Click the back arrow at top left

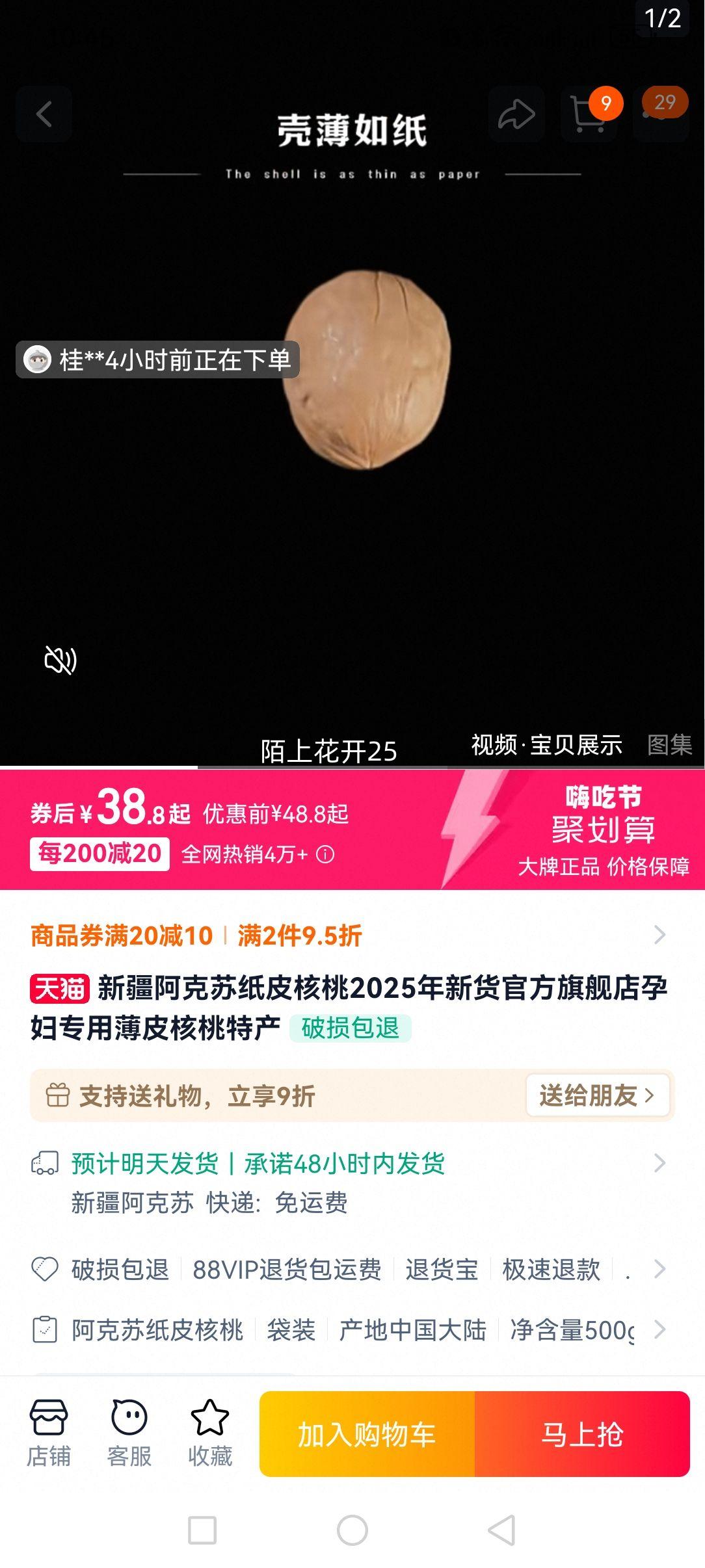(44, 114)
